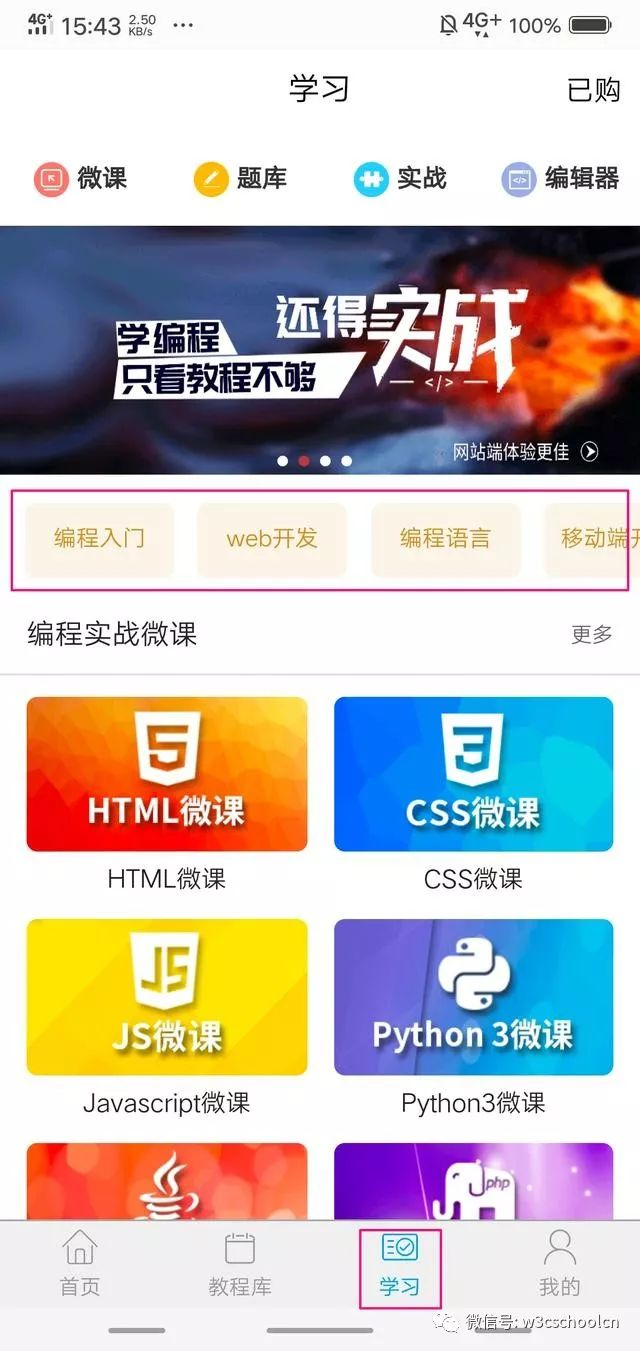The width and height of the screenshot is (640, 1351).
Task: Open the 已购 purchased list
Action: point(593,90)
